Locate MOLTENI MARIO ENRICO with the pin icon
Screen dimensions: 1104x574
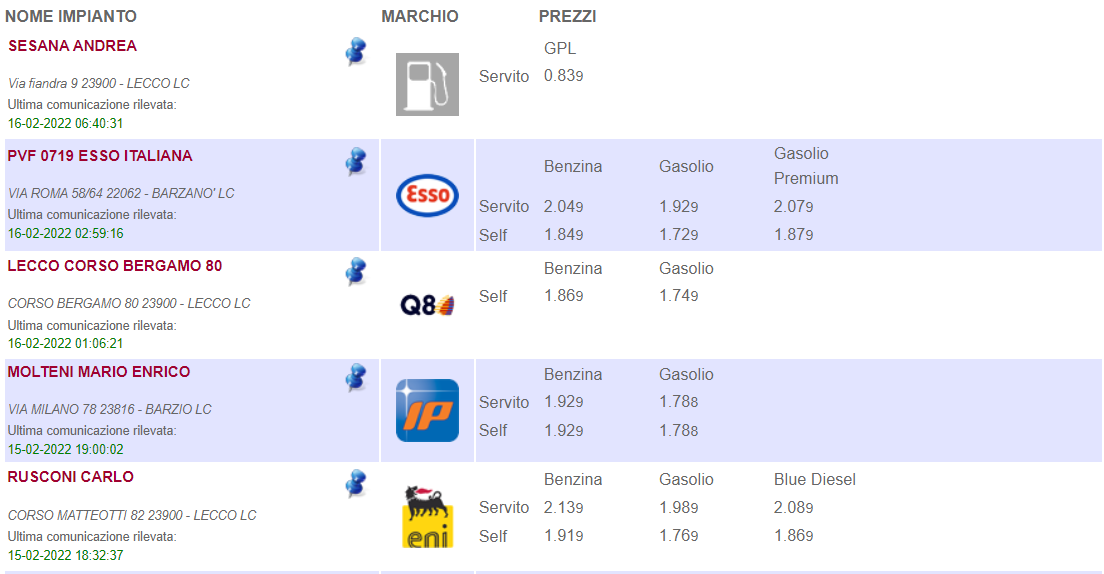(x=356, y=377)
